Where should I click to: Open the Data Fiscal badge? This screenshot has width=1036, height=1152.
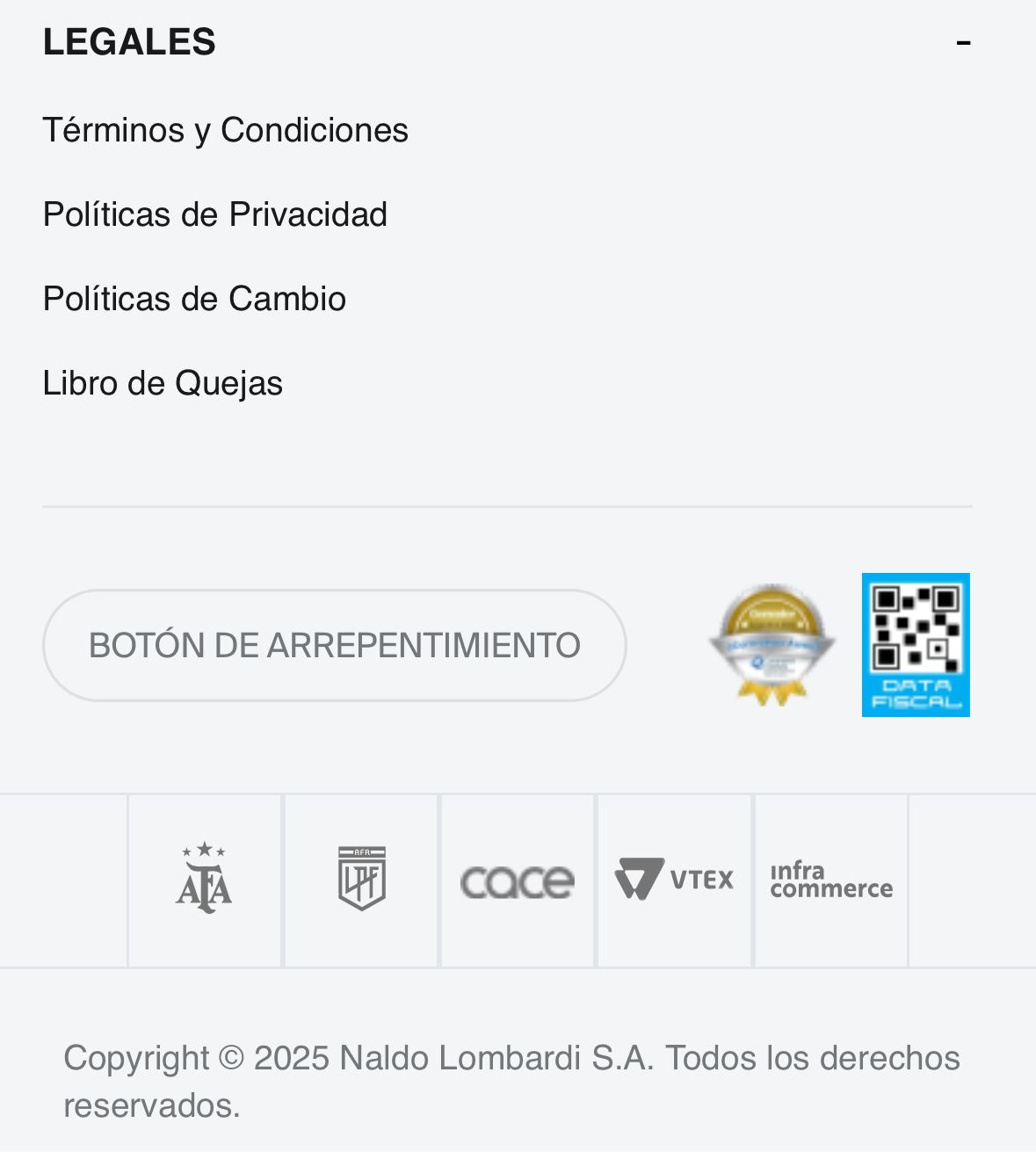916,645
